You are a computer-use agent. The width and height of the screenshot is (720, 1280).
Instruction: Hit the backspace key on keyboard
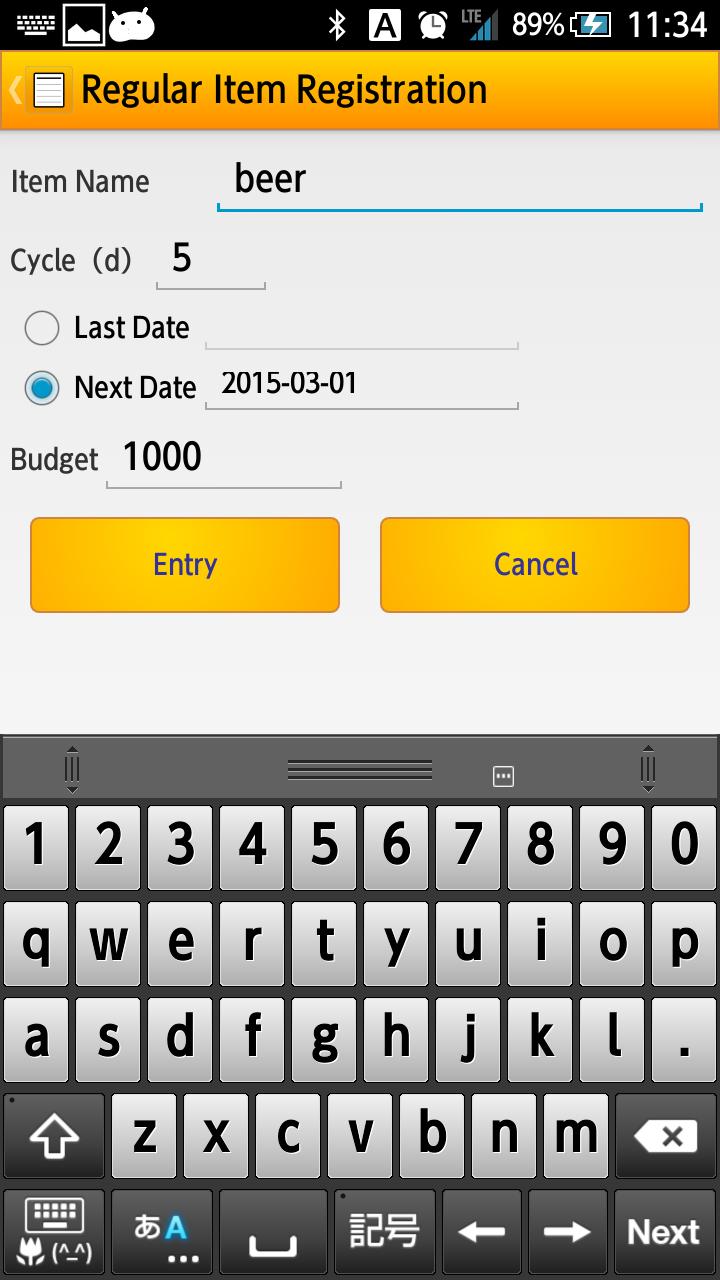point(665,1137)
